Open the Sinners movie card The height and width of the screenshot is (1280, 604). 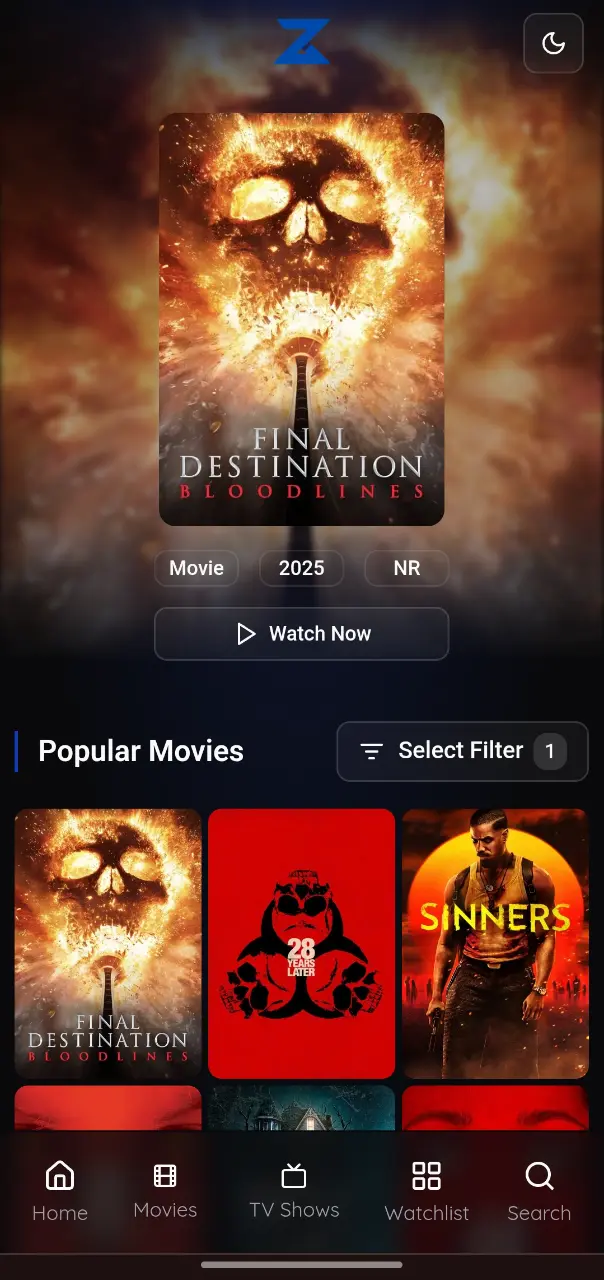click(495, 943)
